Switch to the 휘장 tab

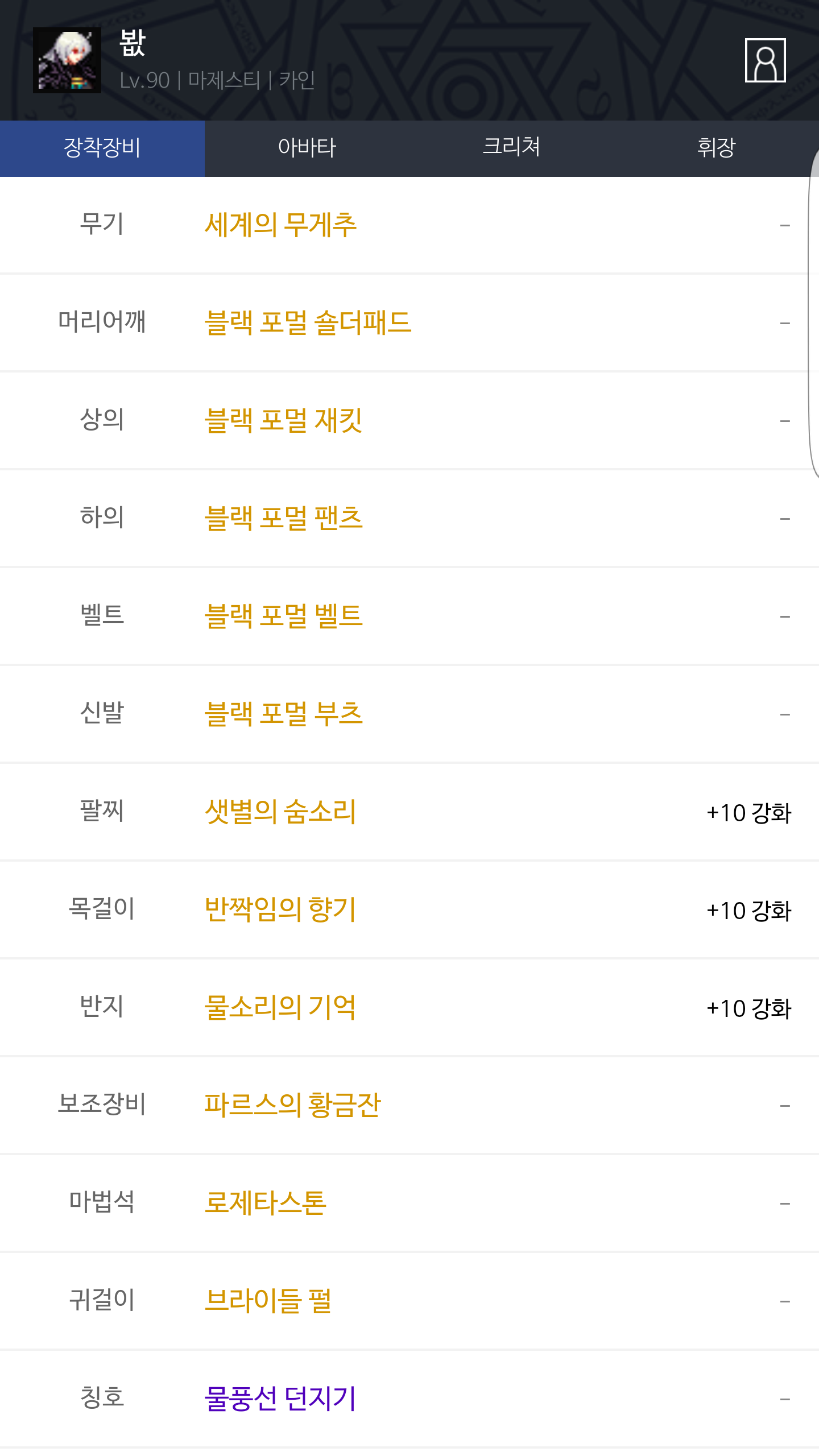pos(716,148)
